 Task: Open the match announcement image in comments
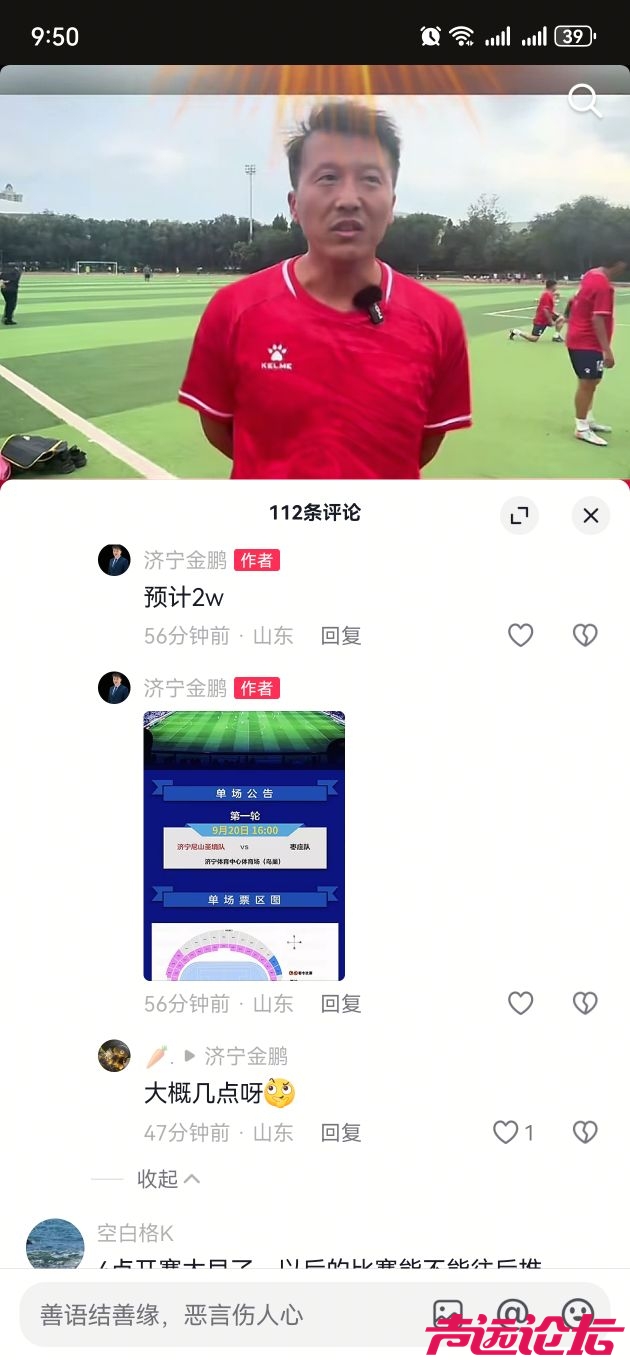coord(244,845)
